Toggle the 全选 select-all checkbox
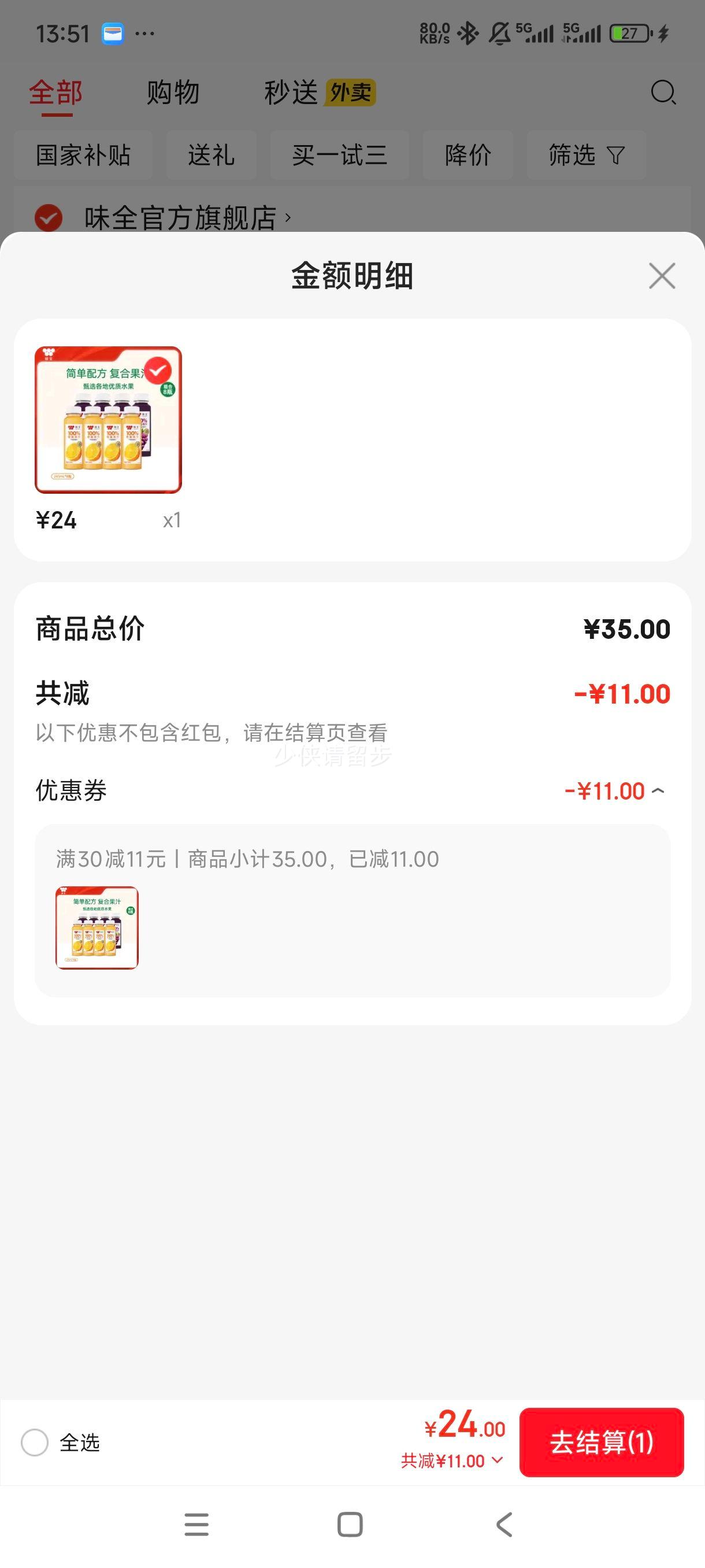The image size is (705, 1568). (x=35, y=1442)
